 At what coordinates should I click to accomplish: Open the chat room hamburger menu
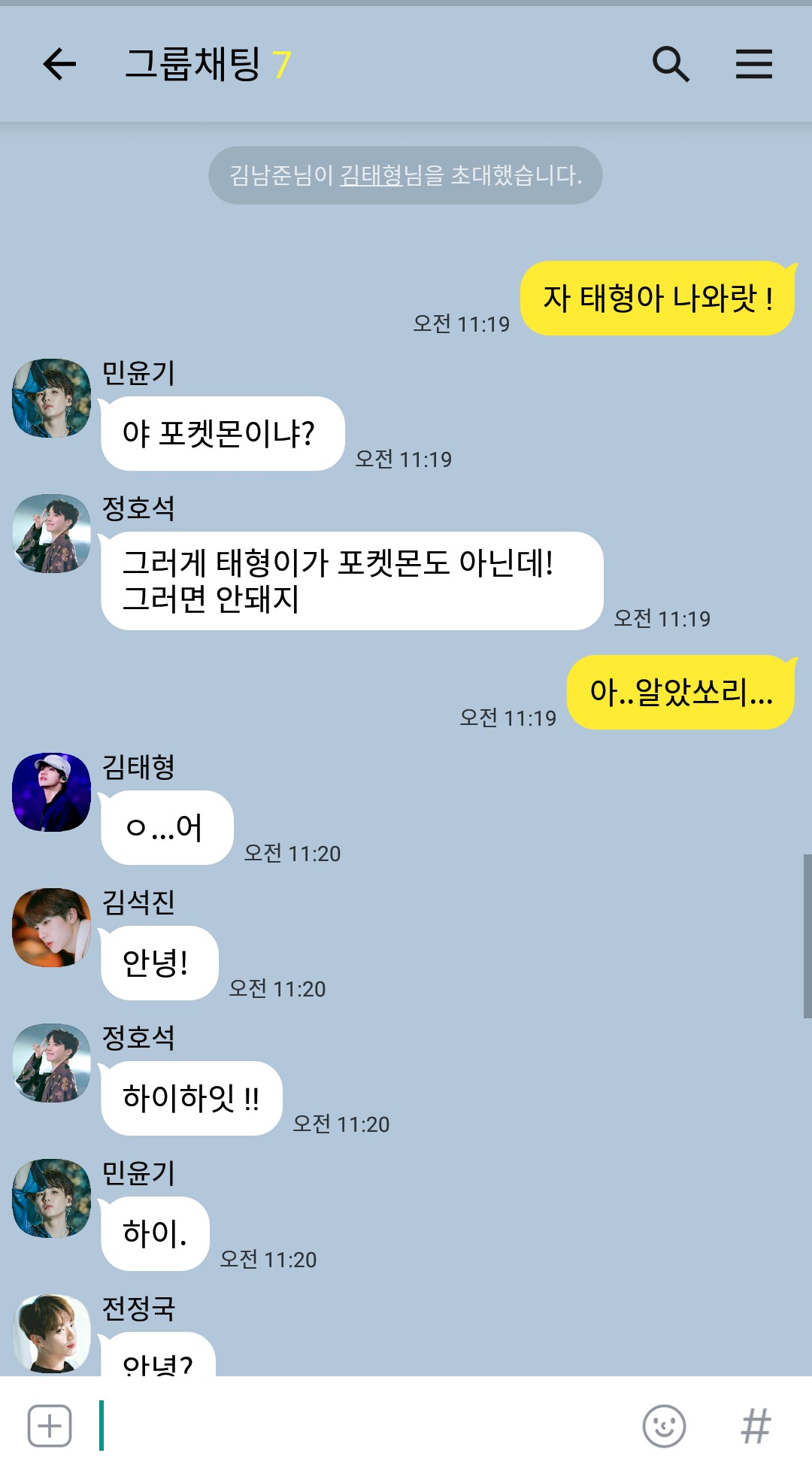753,64
